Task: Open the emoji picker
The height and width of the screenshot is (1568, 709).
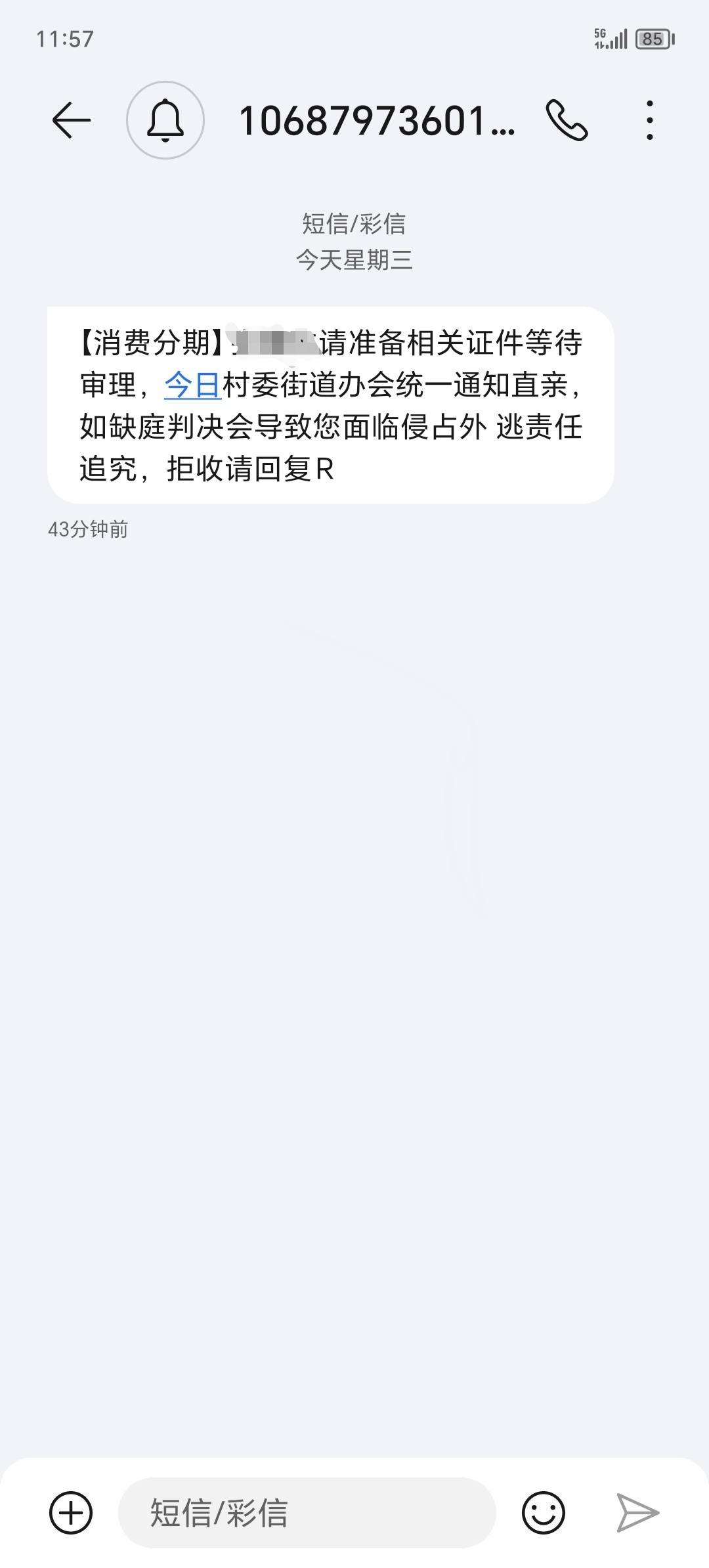Action: (544, 1513)
